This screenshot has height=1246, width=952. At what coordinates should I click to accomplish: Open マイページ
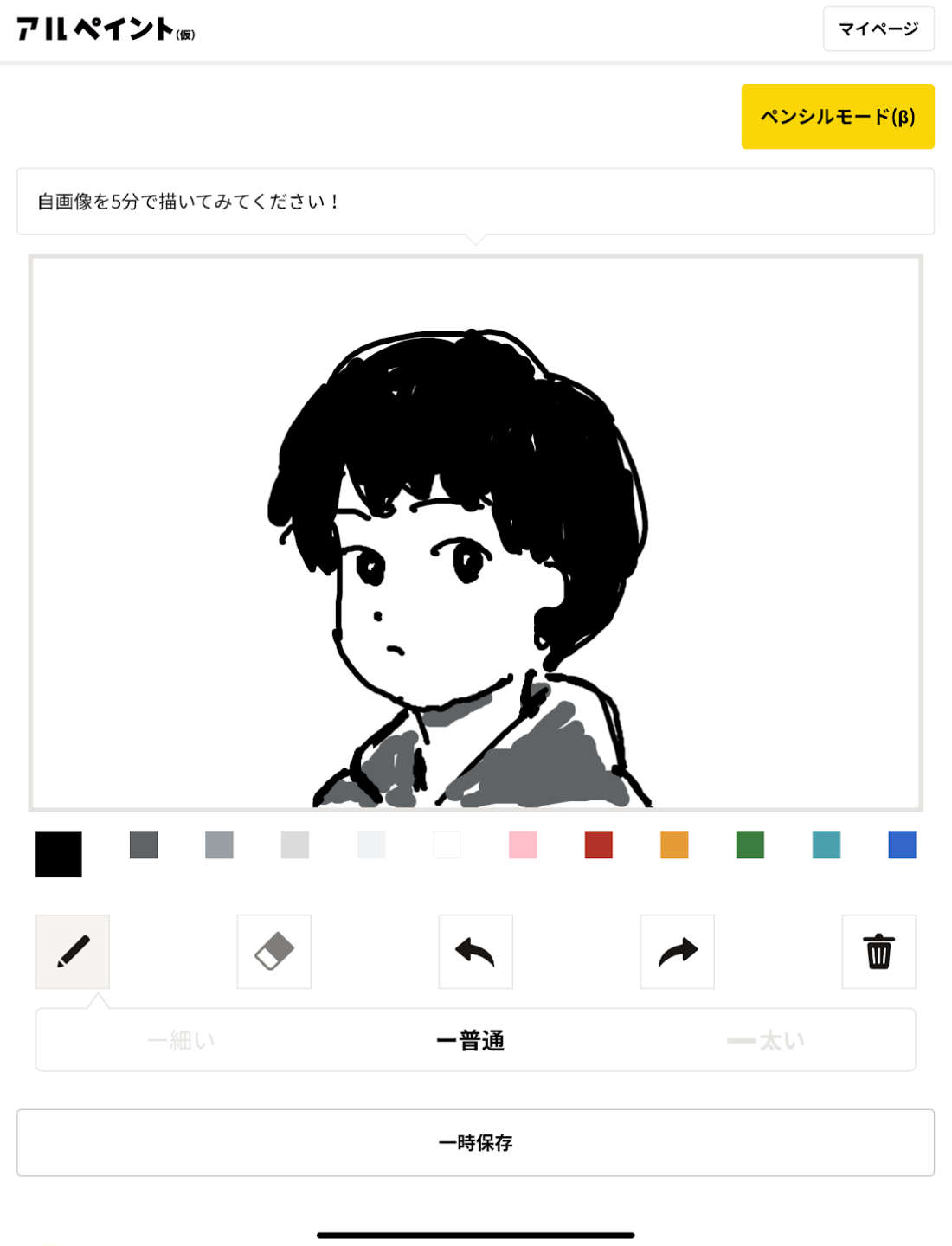[878, 29]
